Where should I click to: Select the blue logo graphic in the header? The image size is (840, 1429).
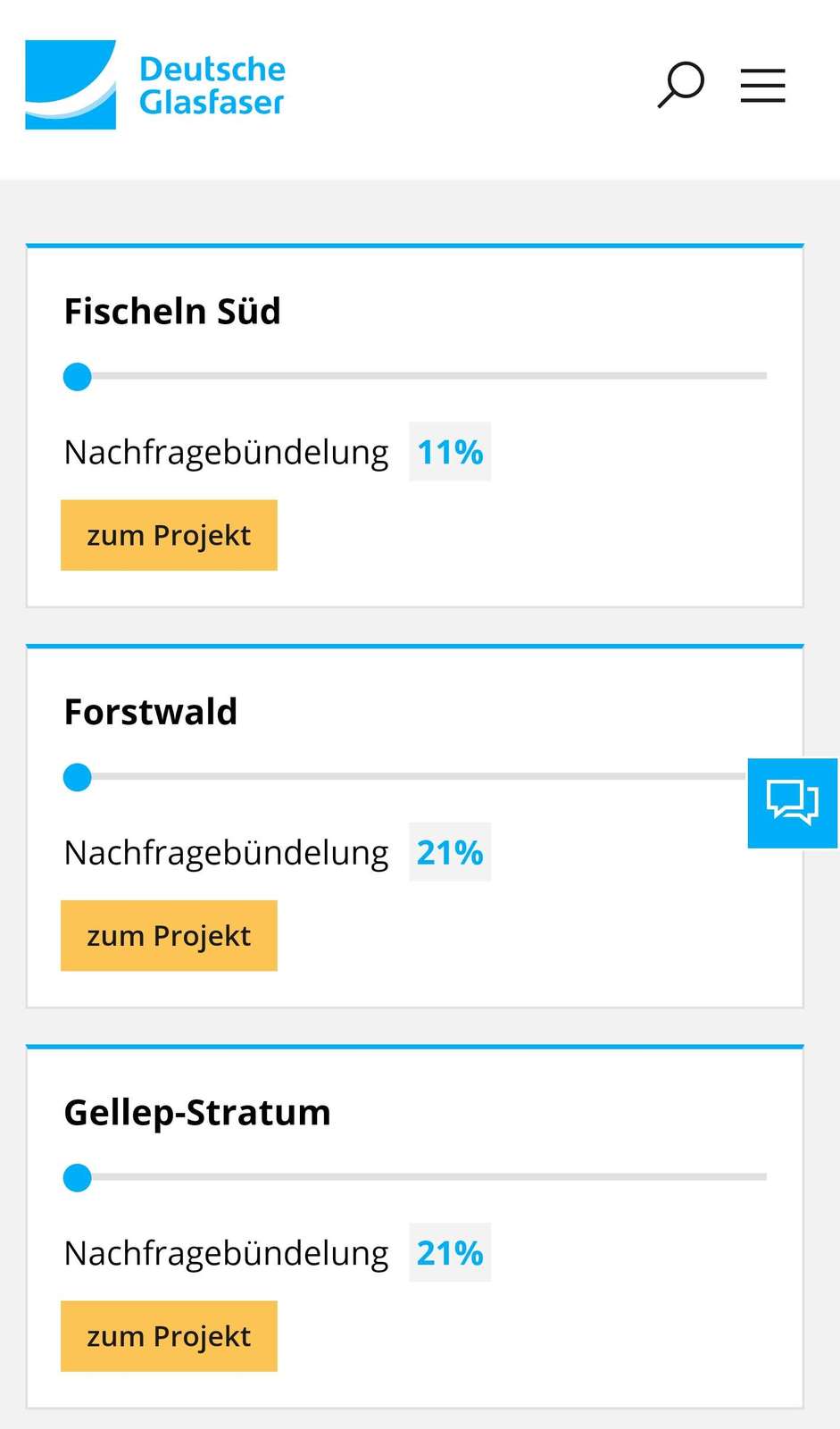(71, 84)
